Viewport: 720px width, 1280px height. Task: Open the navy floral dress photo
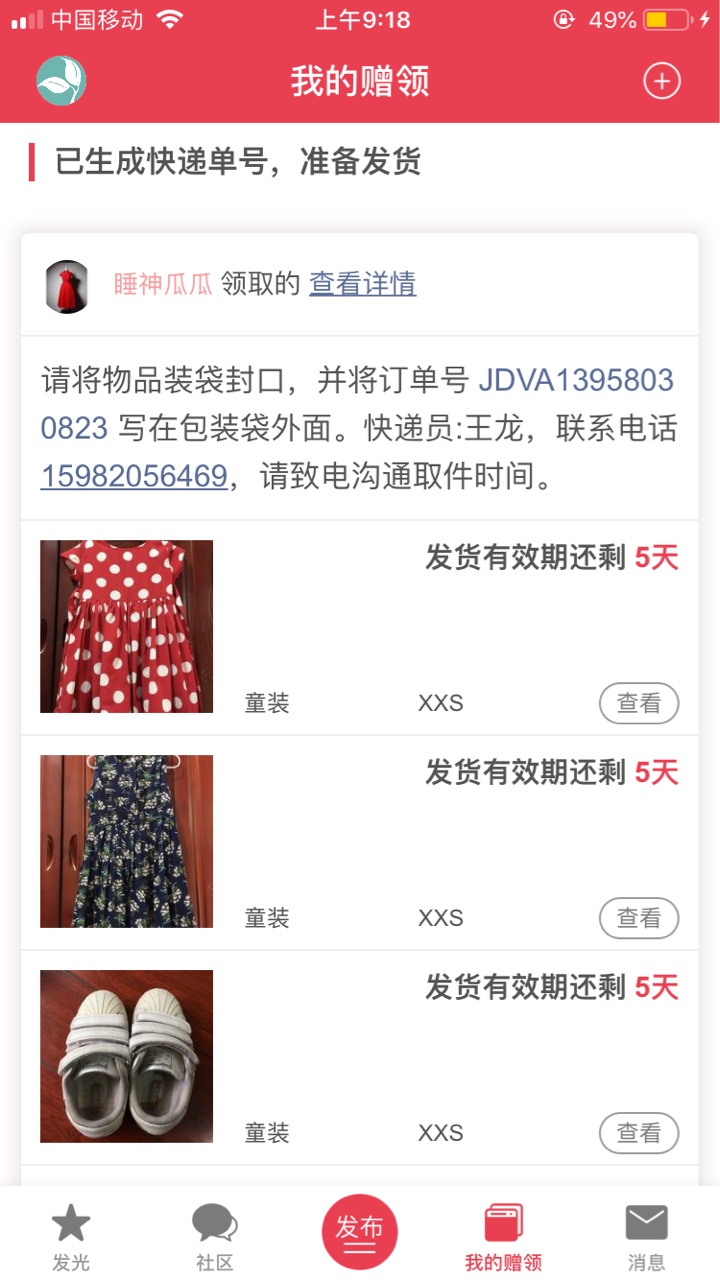pos(127,841)
